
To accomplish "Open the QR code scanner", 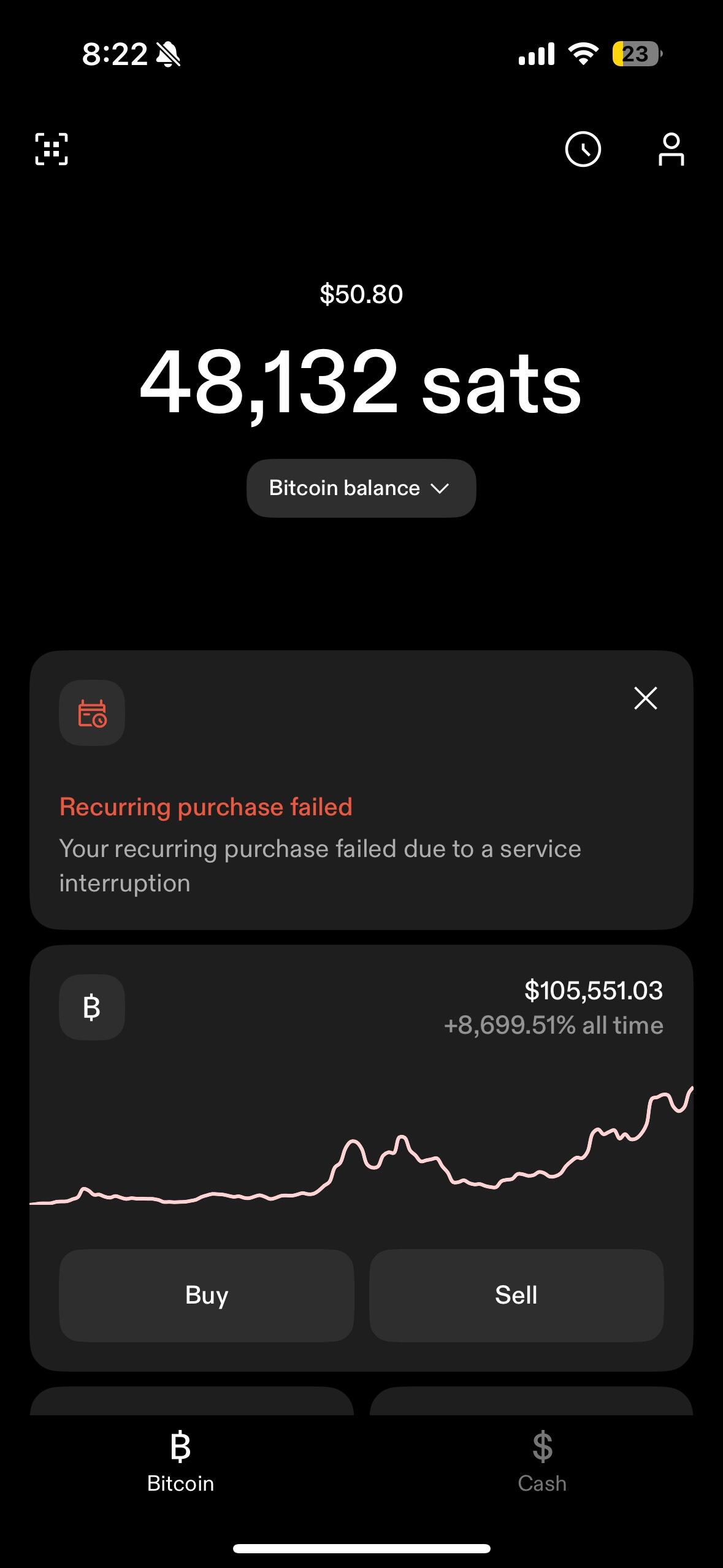I will (52, 149).
